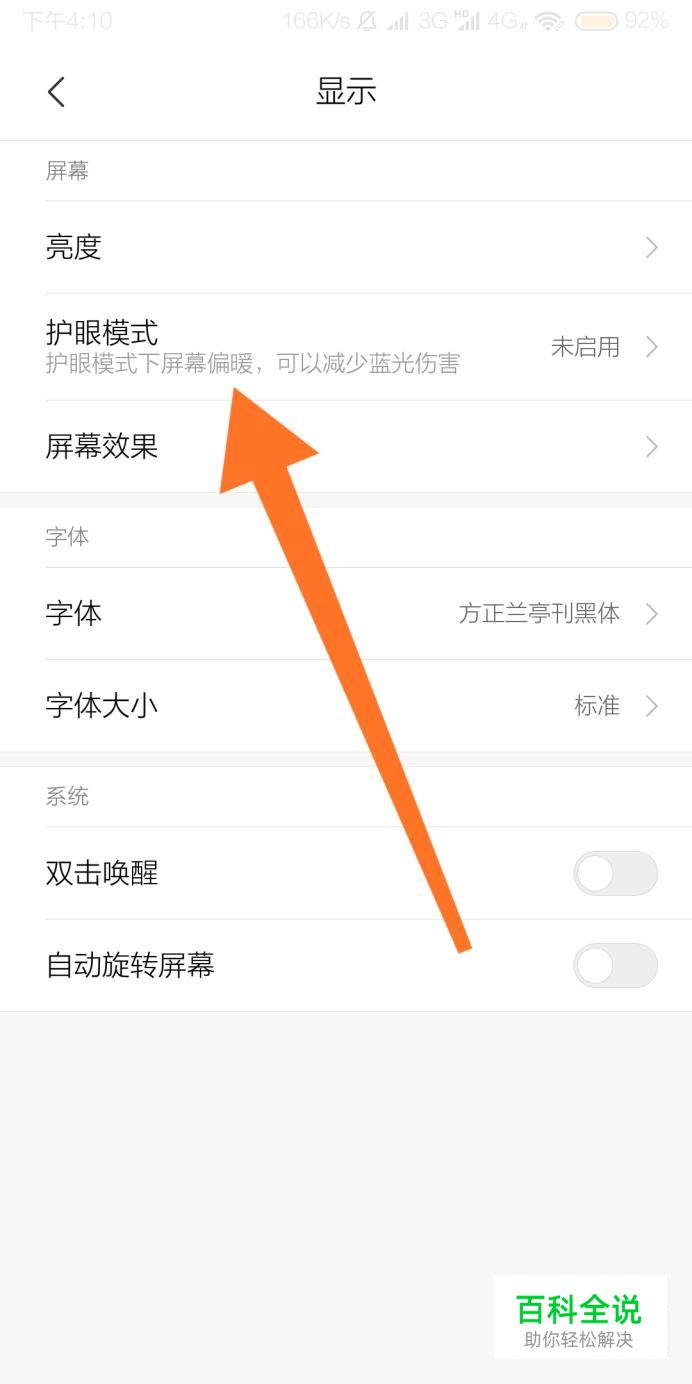
Task: Turn on the 自动旋转屏幕 auto-rotate switch
Action: (x=615, y=965)
